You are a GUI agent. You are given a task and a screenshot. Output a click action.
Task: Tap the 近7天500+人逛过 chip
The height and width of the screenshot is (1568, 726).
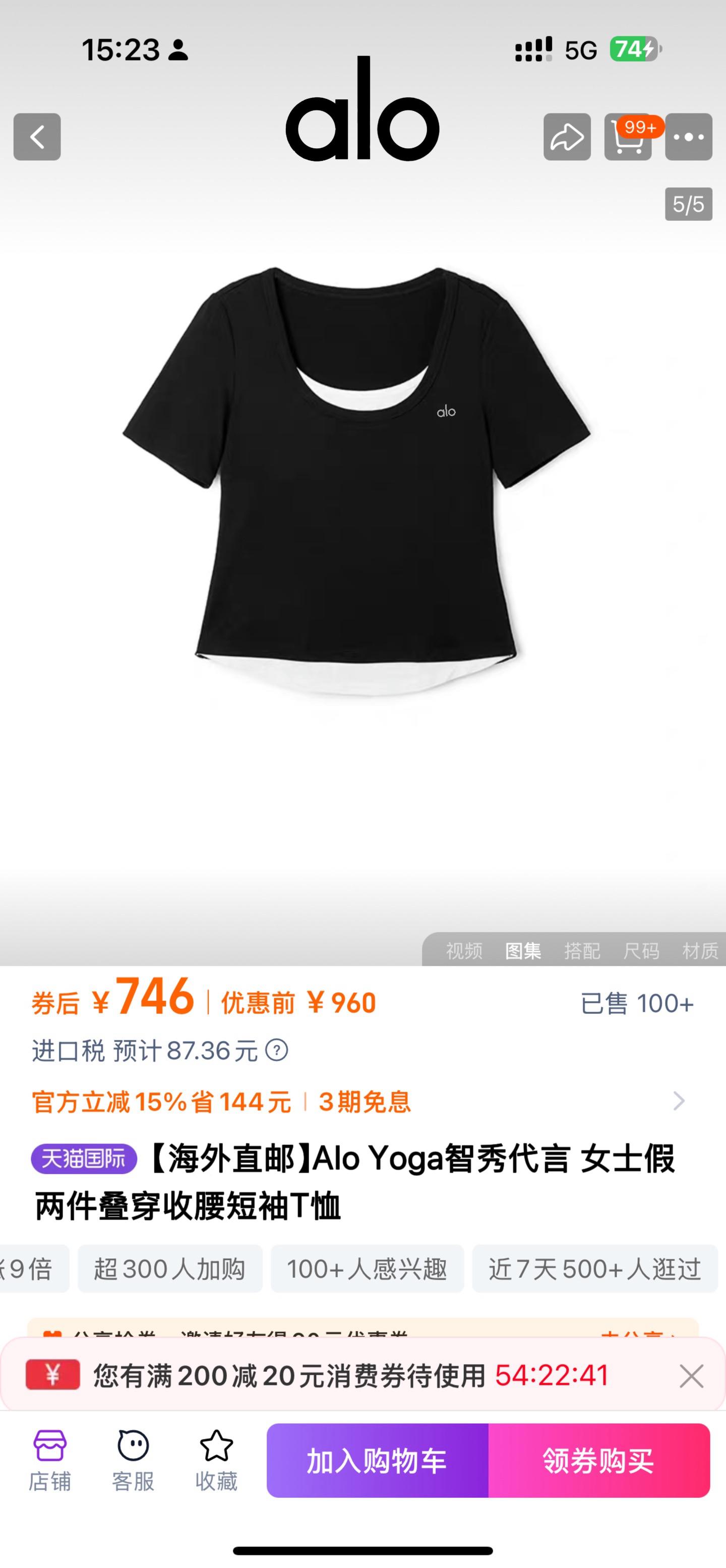594,1269
